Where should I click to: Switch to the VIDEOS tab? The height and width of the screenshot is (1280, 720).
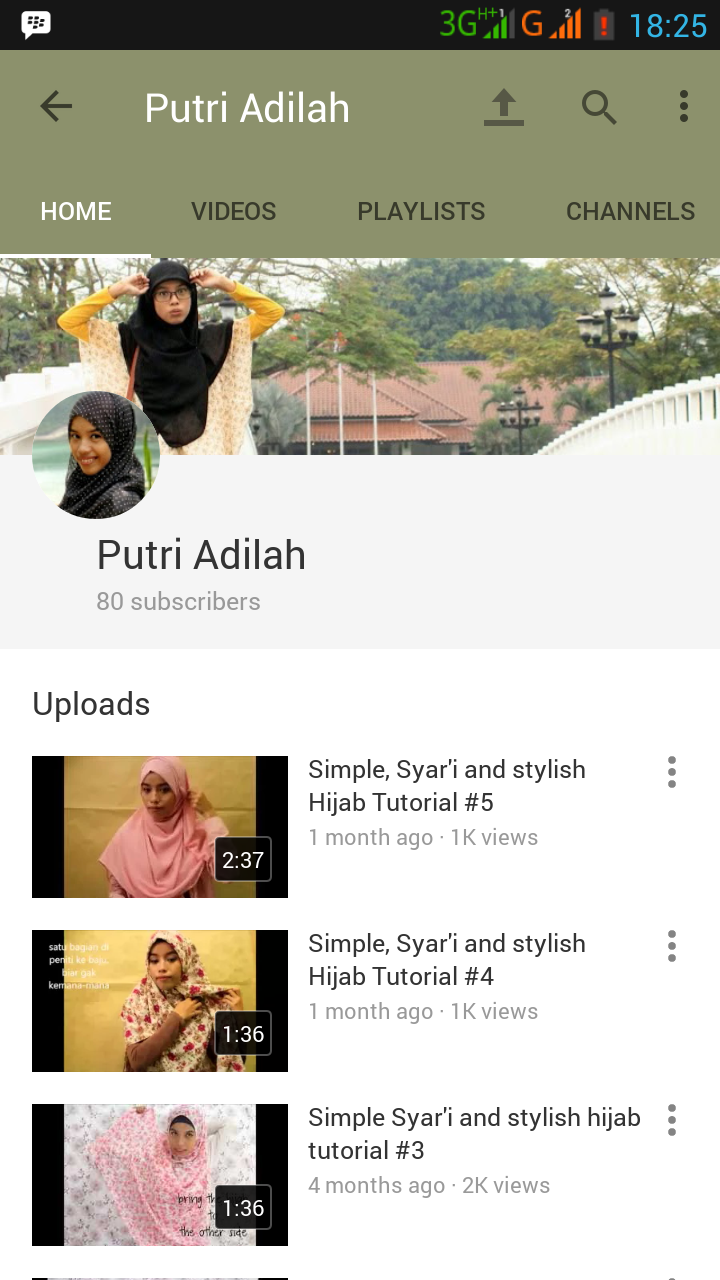pyautogui.click(x=234, y=212)
